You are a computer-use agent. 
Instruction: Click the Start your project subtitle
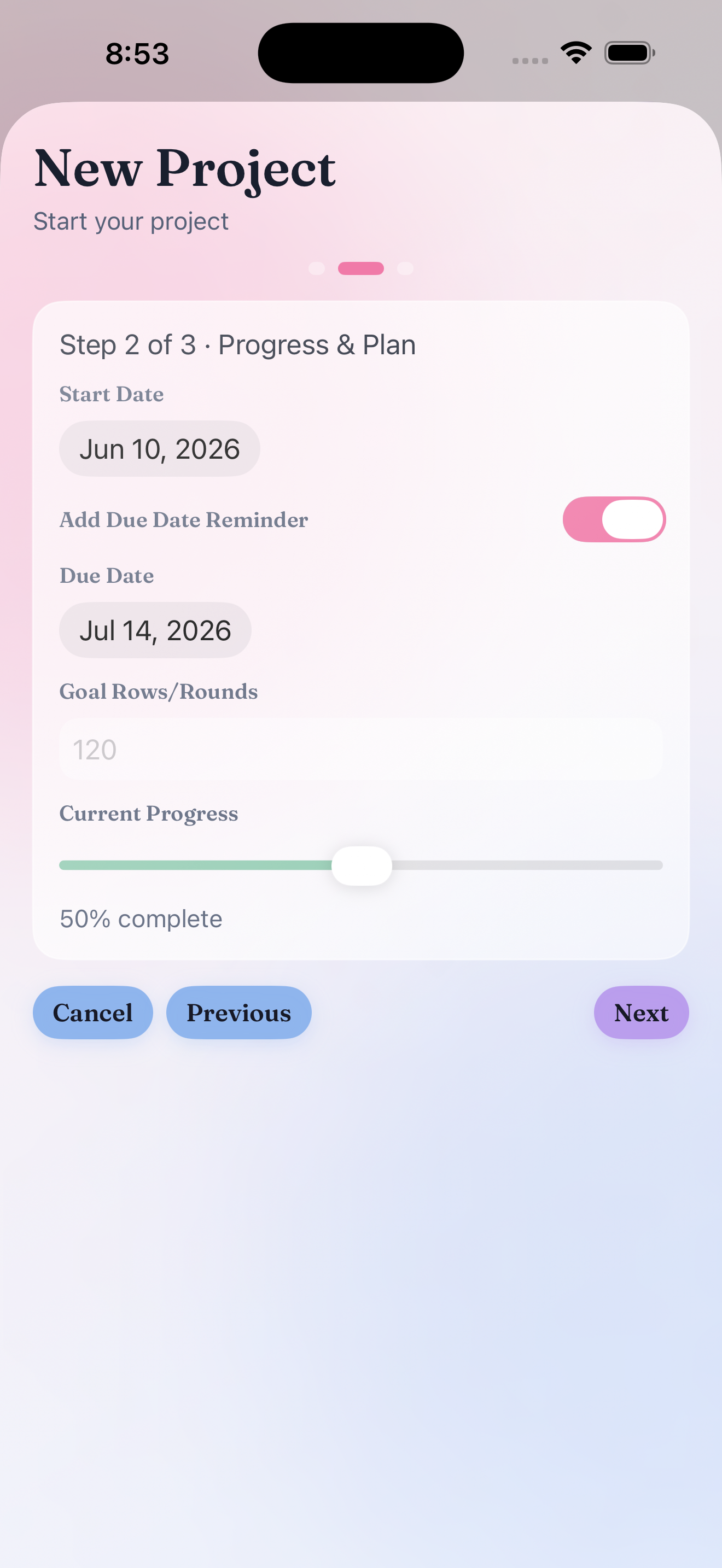(131, 220)
